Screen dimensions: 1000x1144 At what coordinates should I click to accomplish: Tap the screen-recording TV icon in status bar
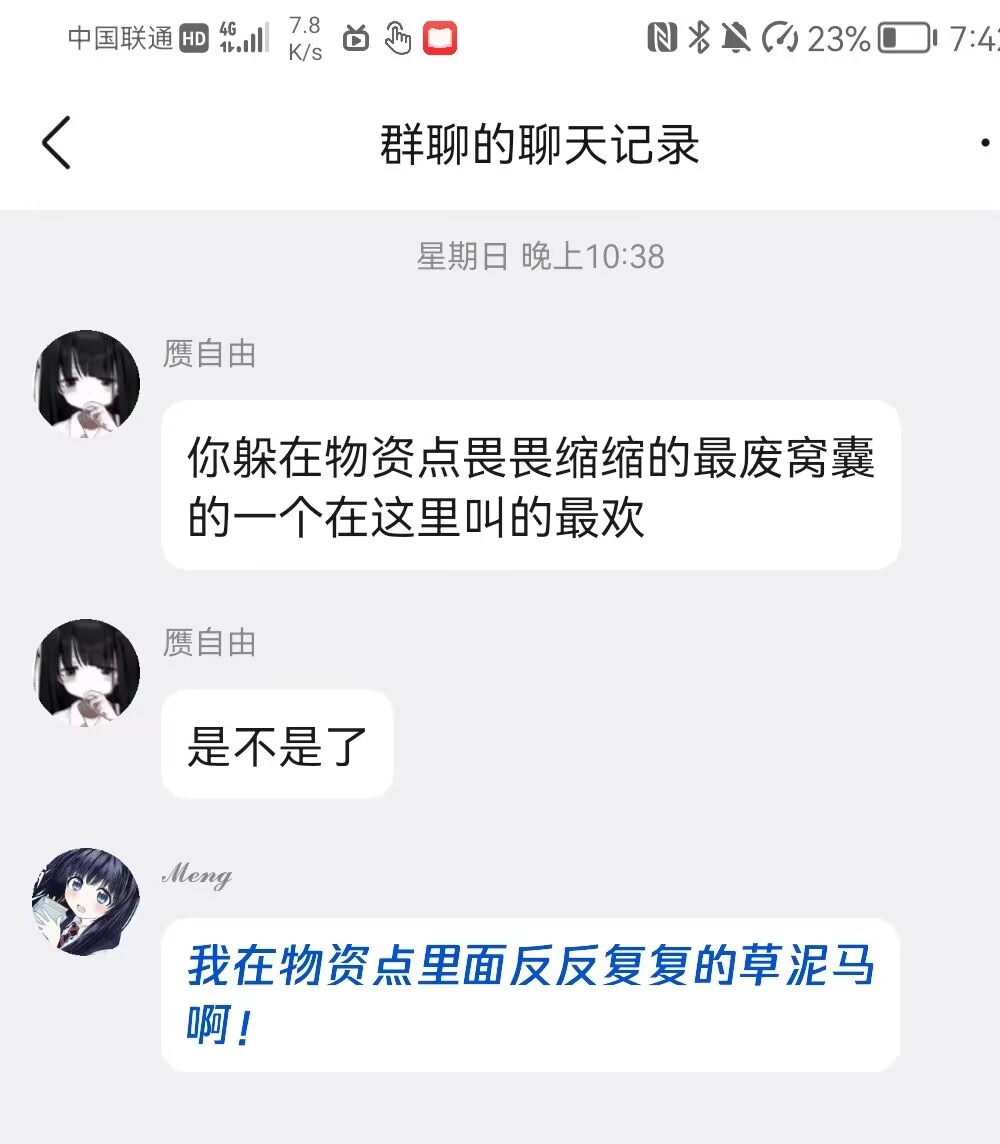coord(356,38)
